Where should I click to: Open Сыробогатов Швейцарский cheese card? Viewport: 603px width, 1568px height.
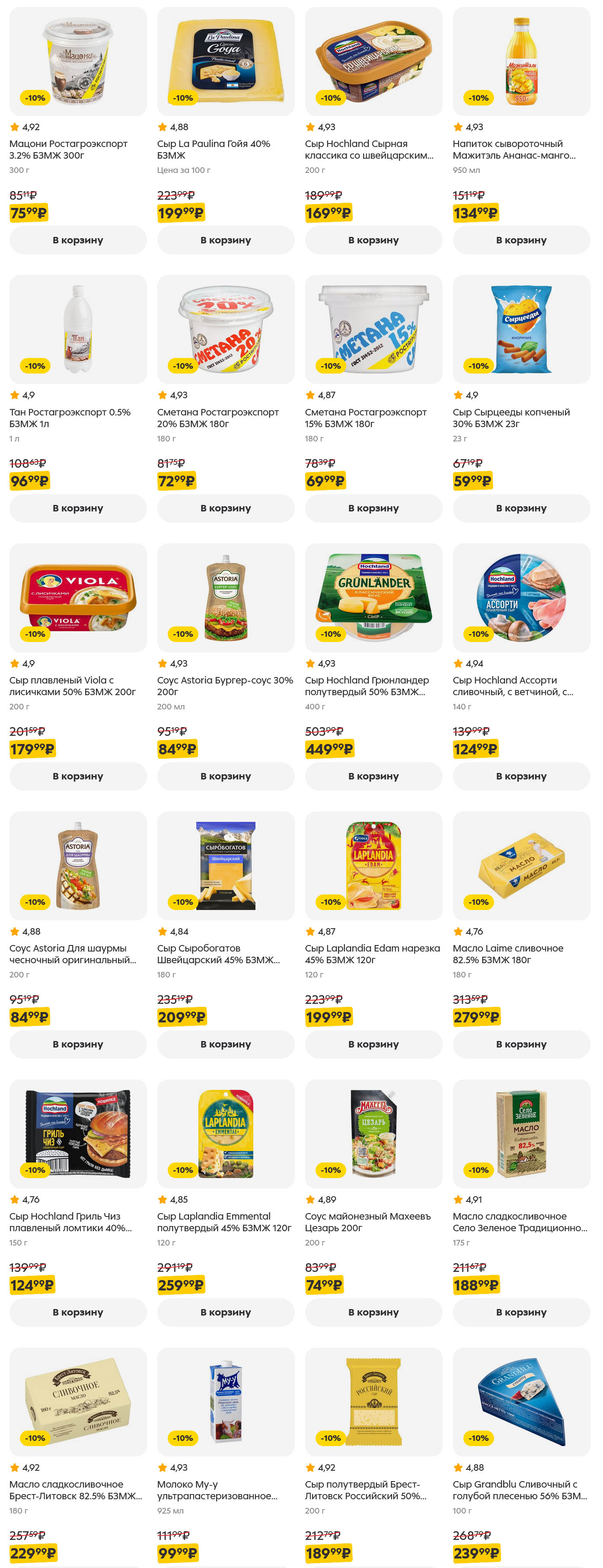point(226,865)
